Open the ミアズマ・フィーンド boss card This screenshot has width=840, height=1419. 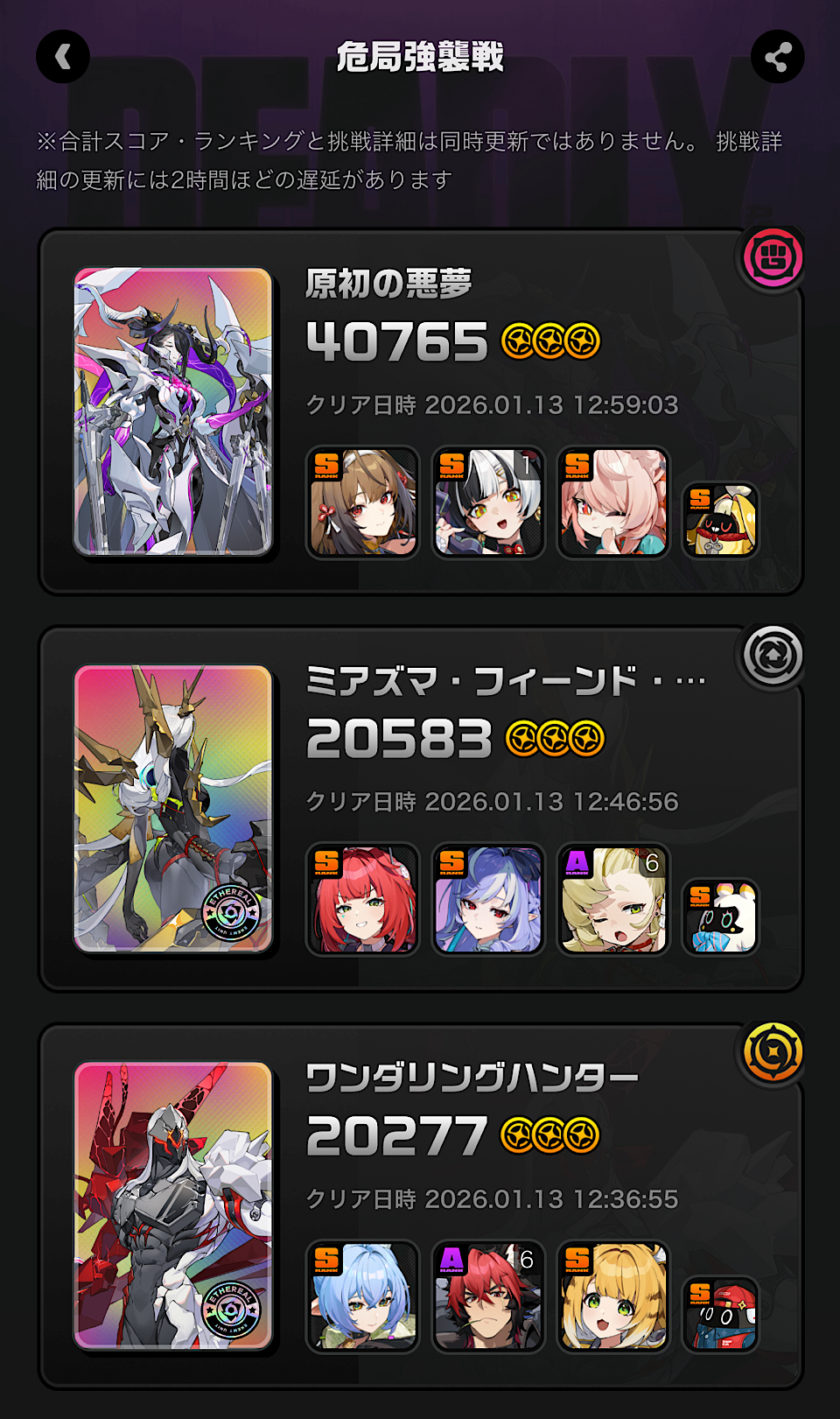(x=173, y=809)
